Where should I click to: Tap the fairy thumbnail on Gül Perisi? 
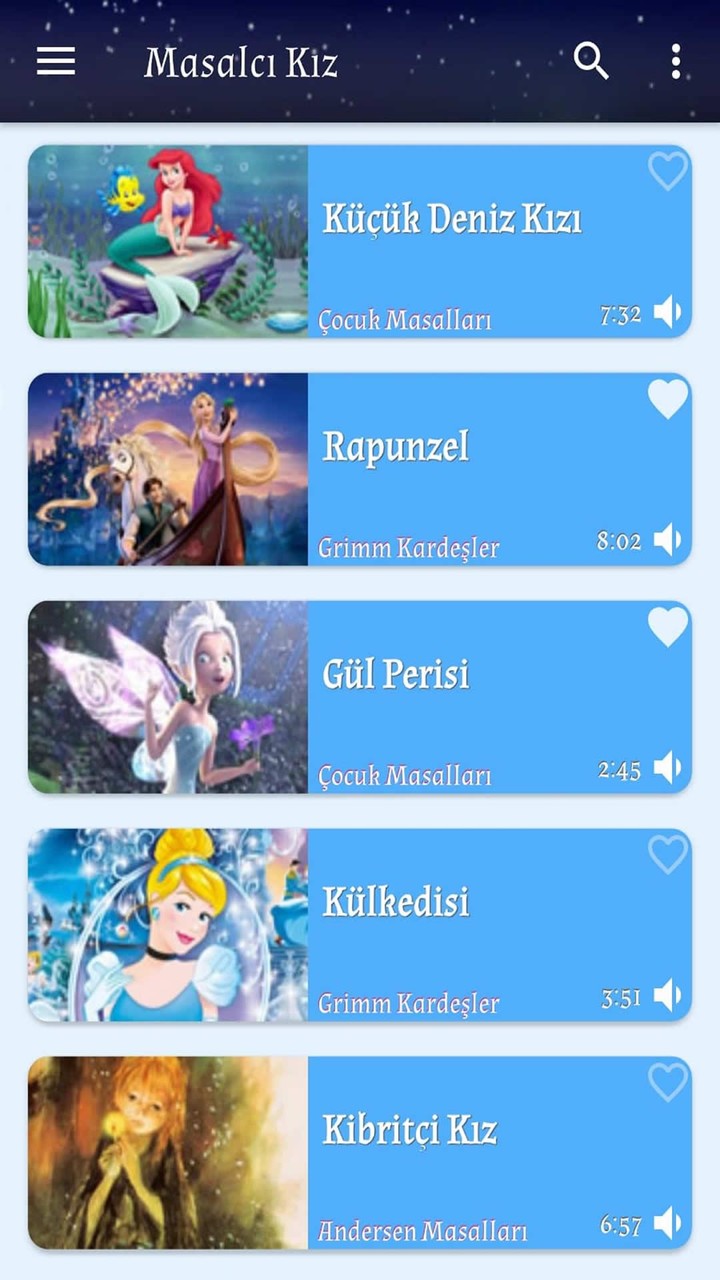169,695
